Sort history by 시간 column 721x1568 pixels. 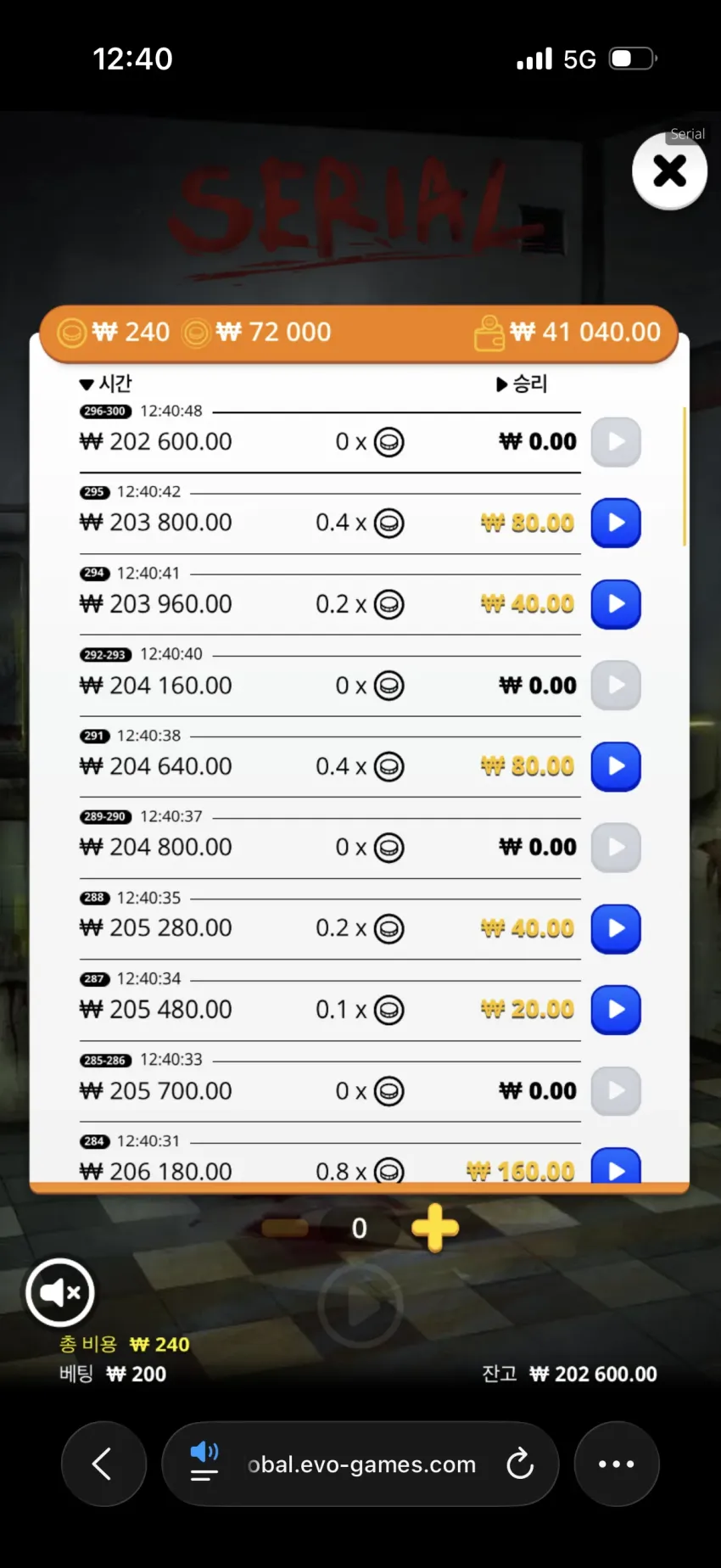click(x=106, y=384)
